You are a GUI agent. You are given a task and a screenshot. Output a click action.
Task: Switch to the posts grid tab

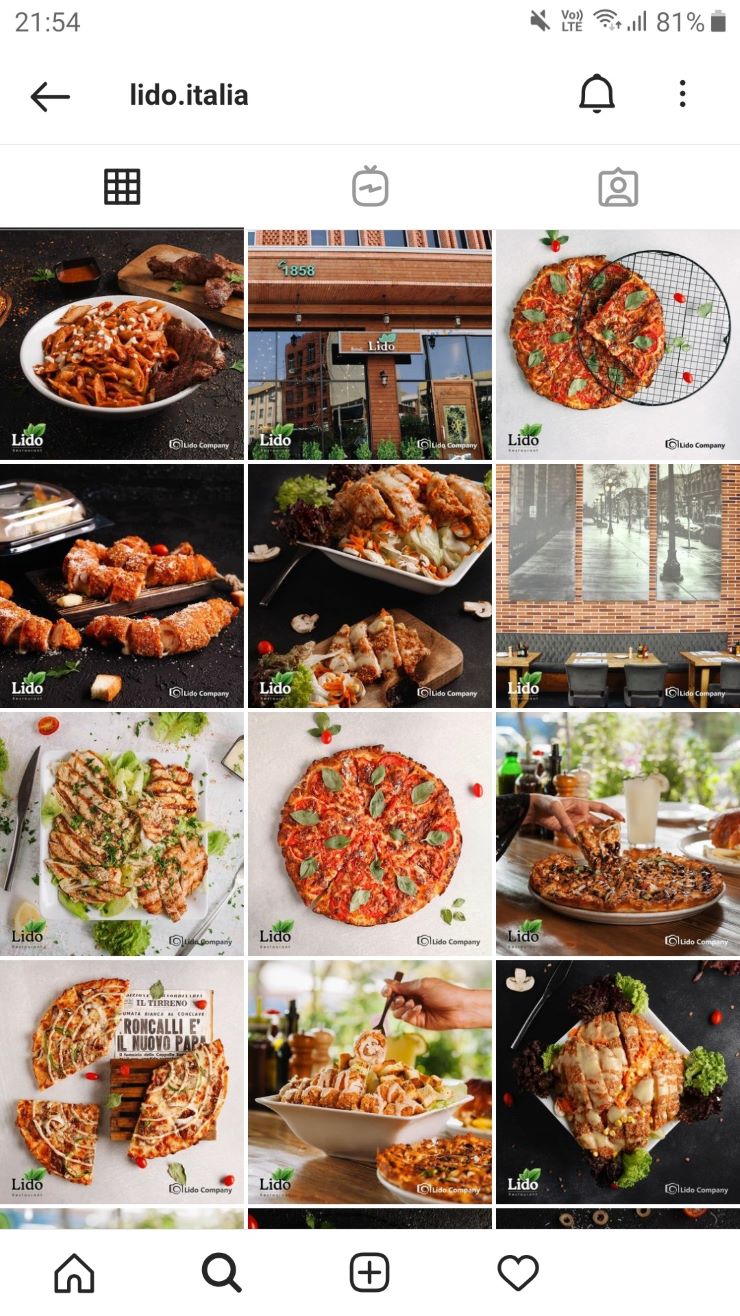[122, 187]
